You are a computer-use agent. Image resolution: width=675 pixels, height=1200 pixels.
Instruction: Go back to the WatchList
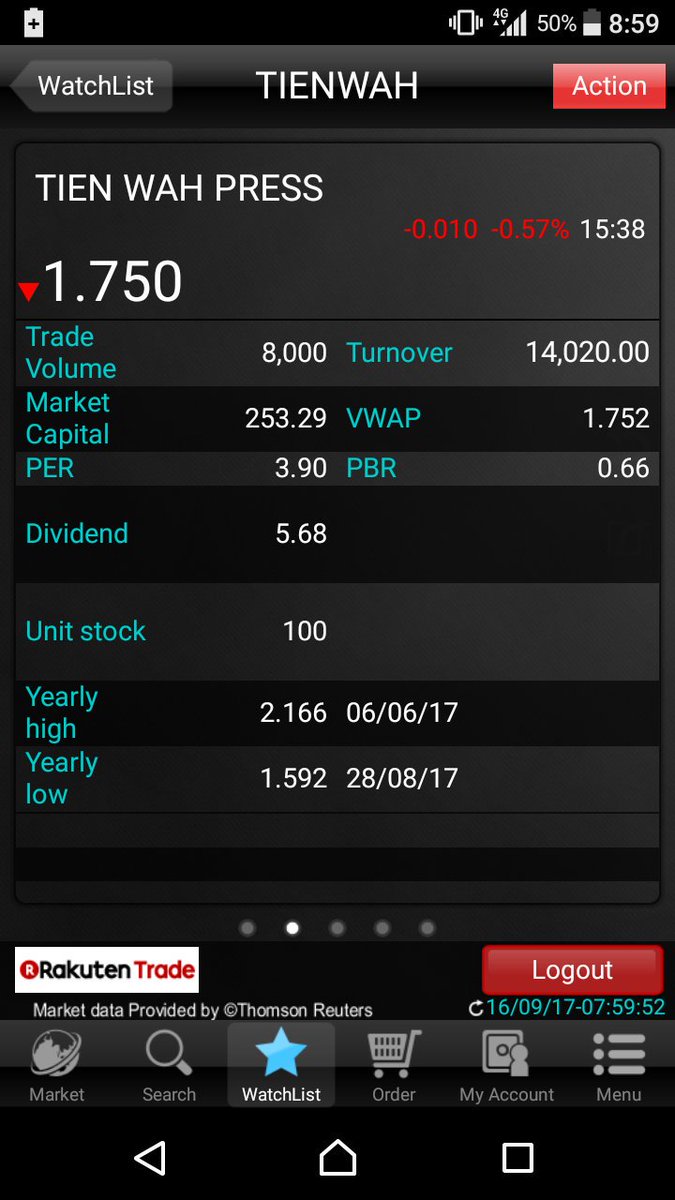coord(92,86)
